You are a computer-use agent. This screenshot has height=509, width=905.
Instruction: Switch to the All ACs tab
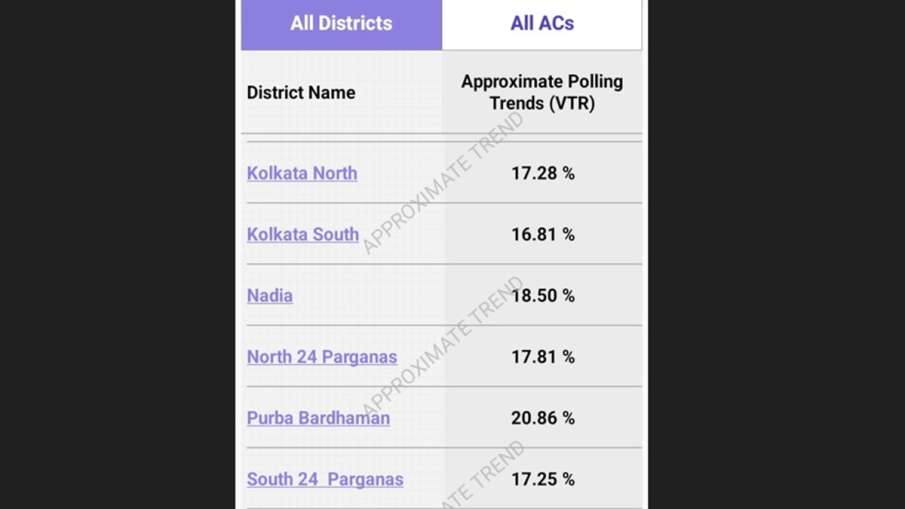pyautogui.click(x=542, y=23)
